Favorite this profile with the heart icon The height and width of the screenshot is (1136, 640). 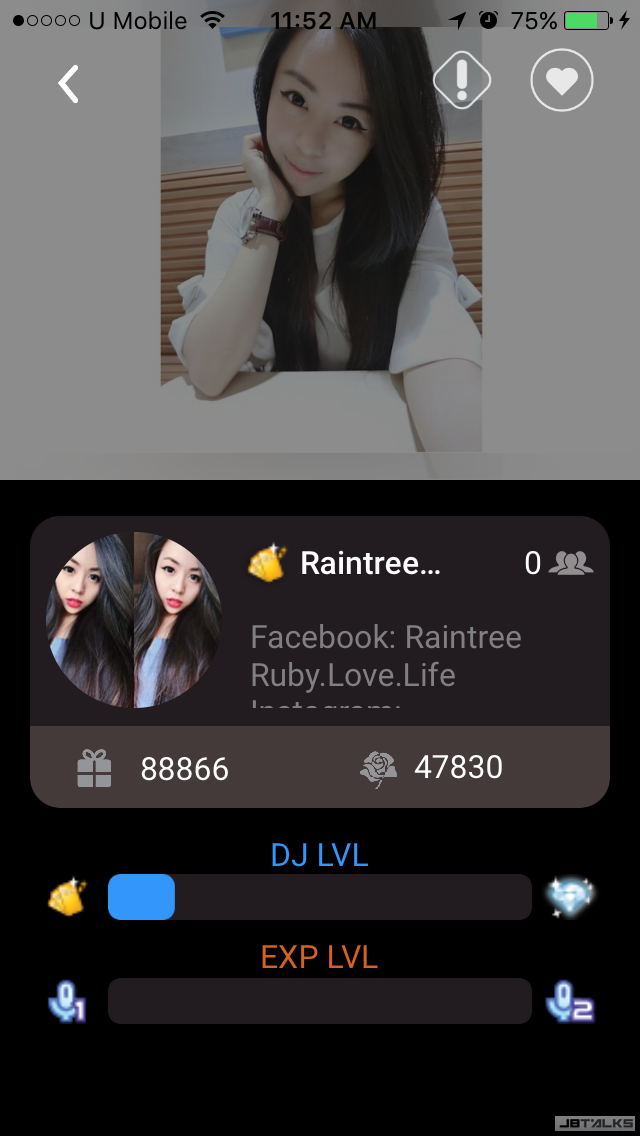[561, 80]
